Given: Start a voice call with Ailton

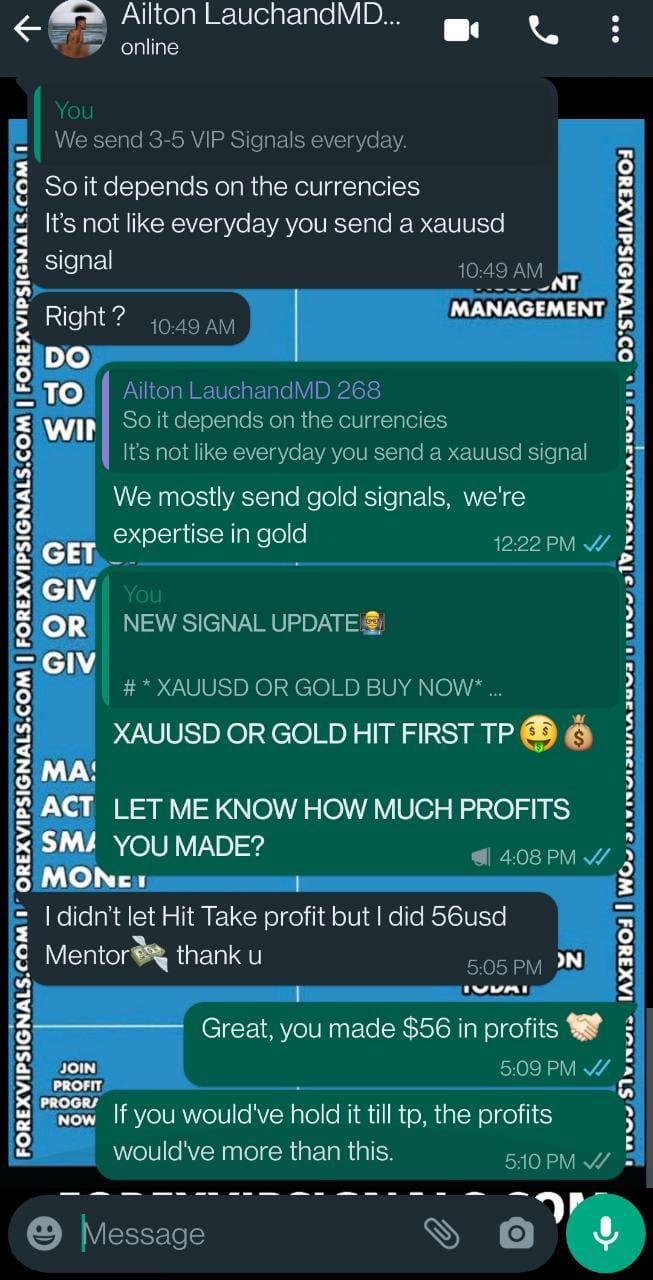Looking at the screenshot, I should coord(543,30).
